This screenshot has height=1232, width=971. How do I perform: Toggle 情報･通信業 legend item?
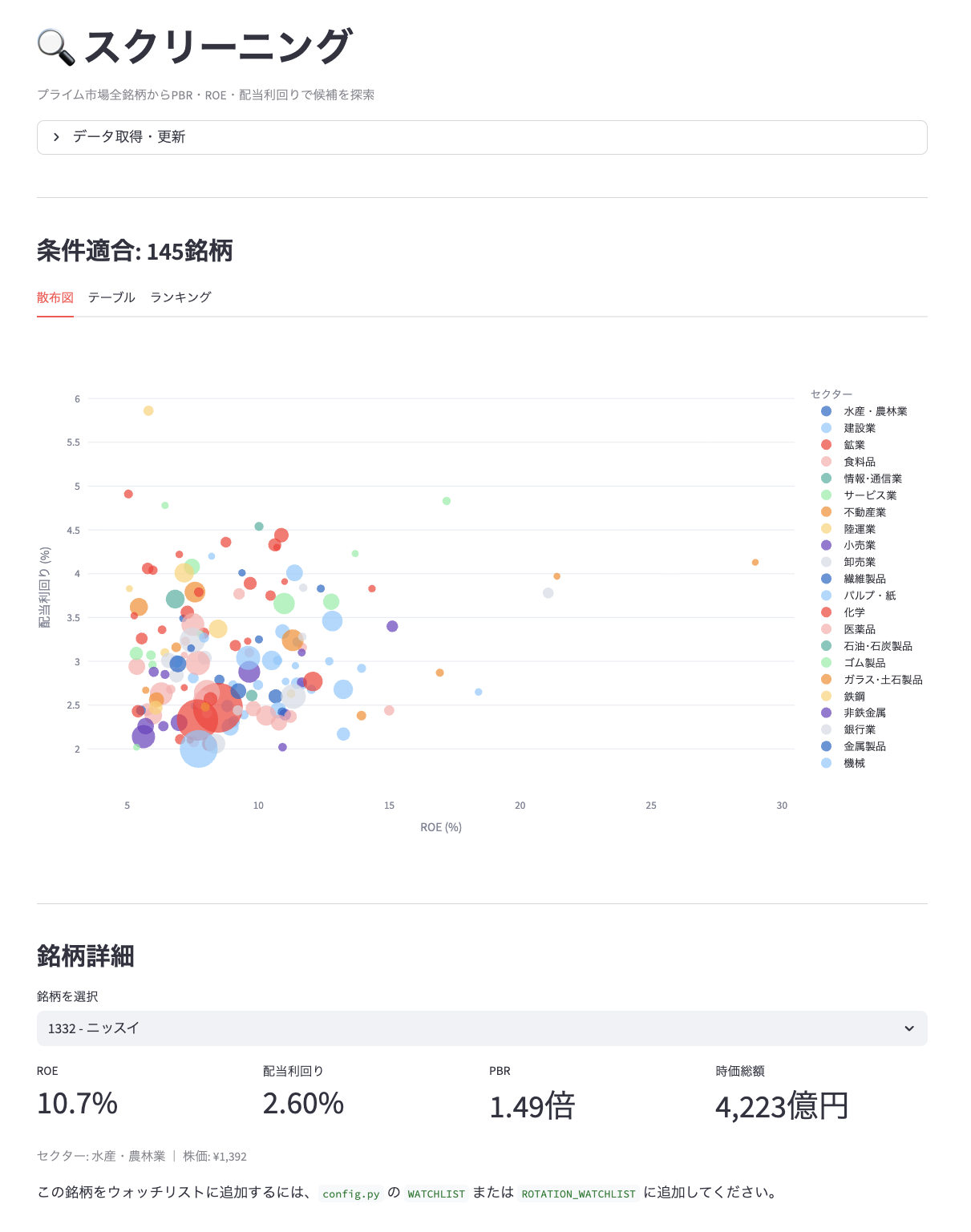872,479
